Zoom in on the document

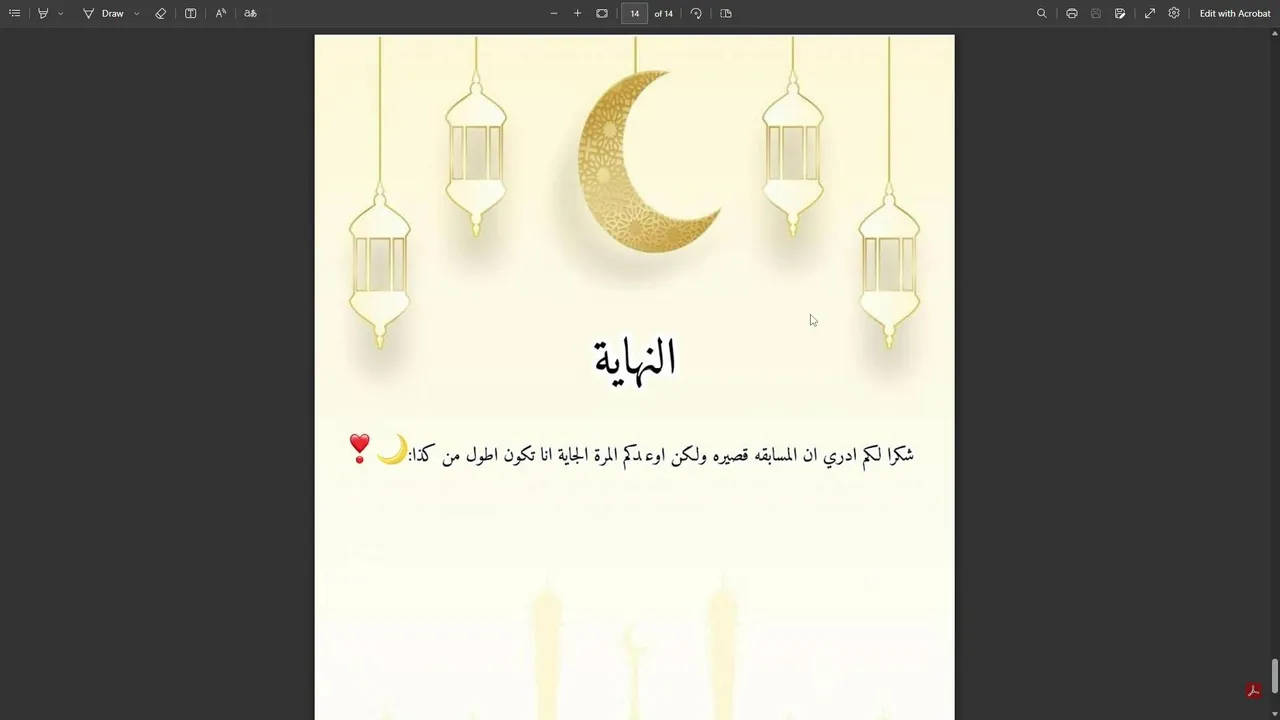coord(577,13)
